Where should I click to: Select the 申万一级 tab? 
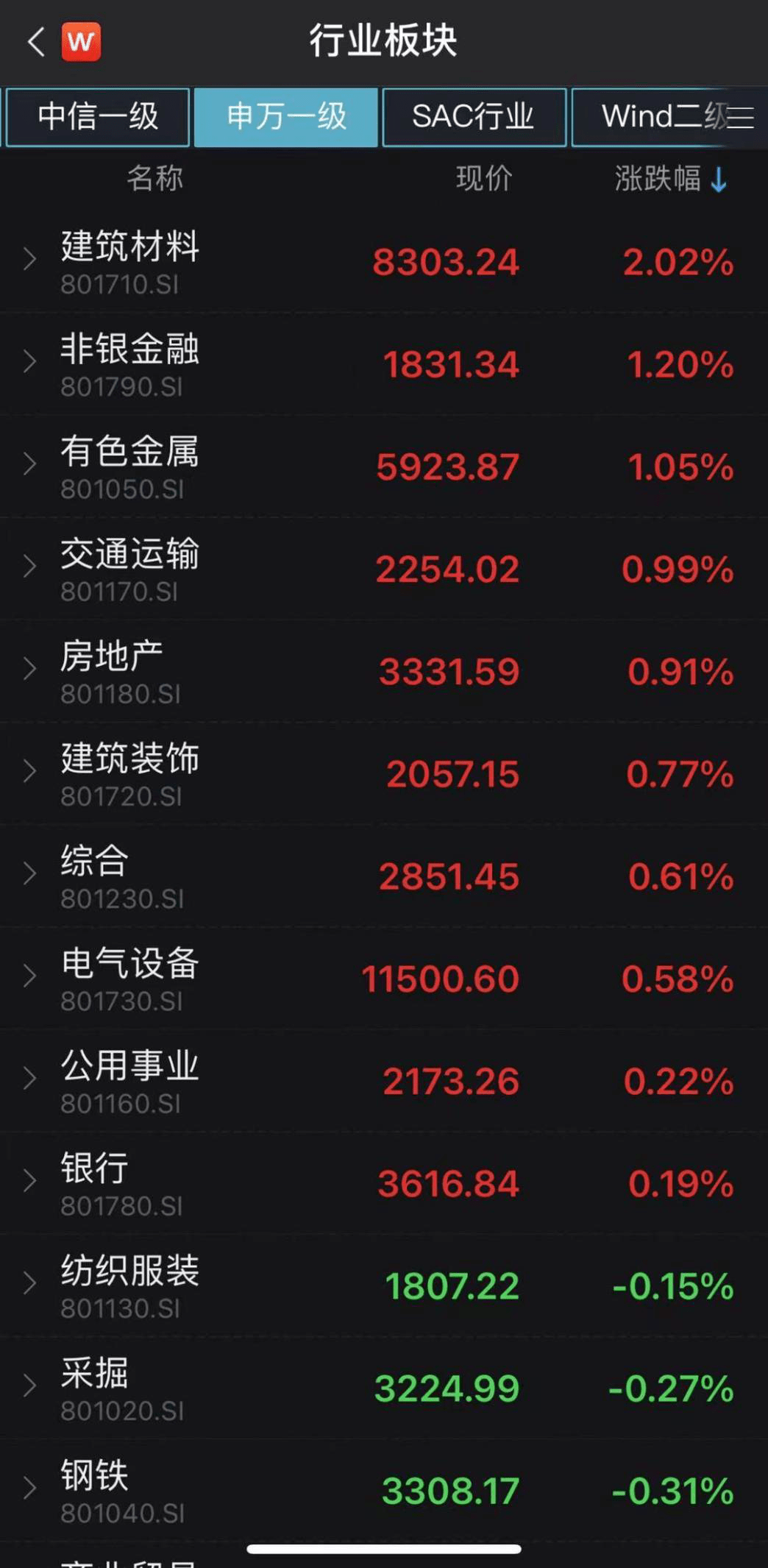click(286, 117)
